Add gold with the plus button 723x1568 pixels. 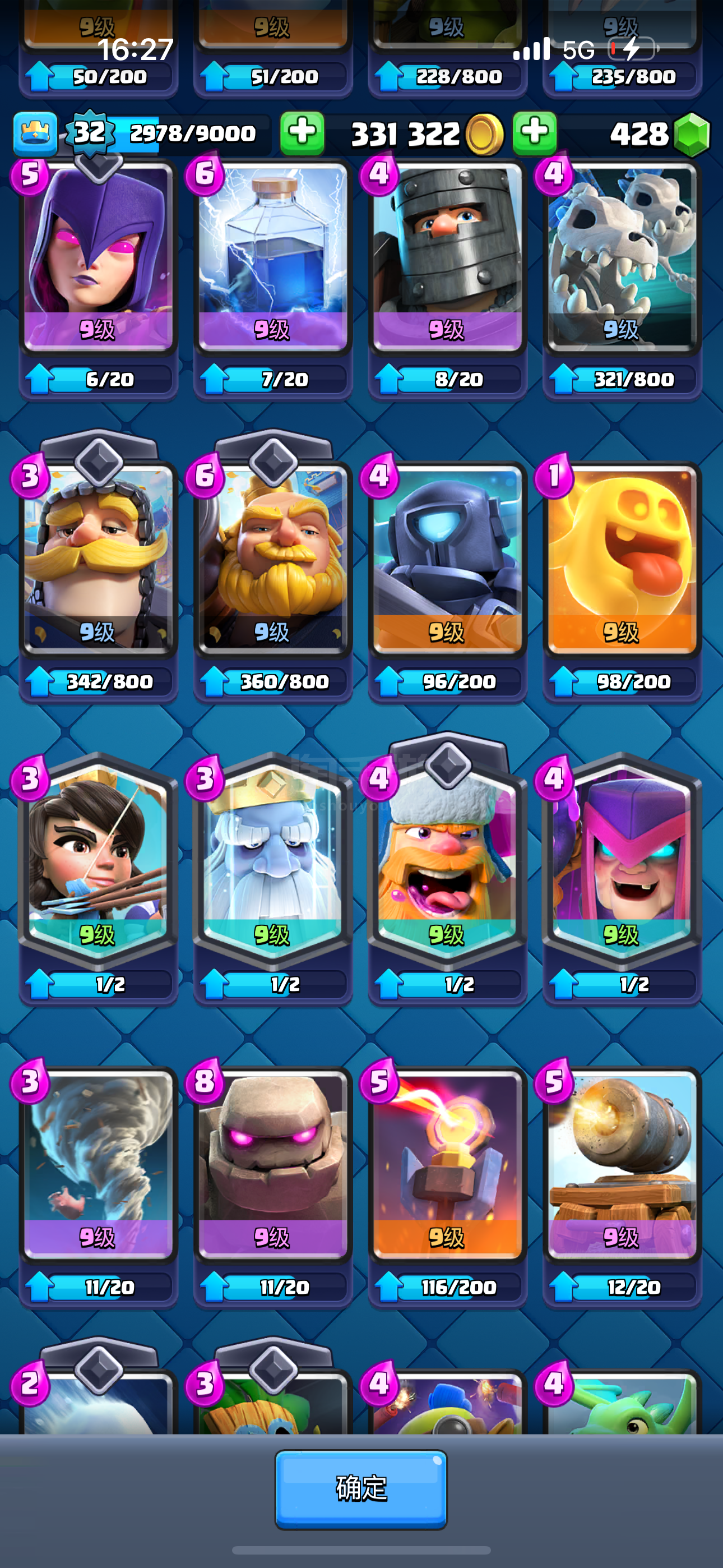coord(302,133)
